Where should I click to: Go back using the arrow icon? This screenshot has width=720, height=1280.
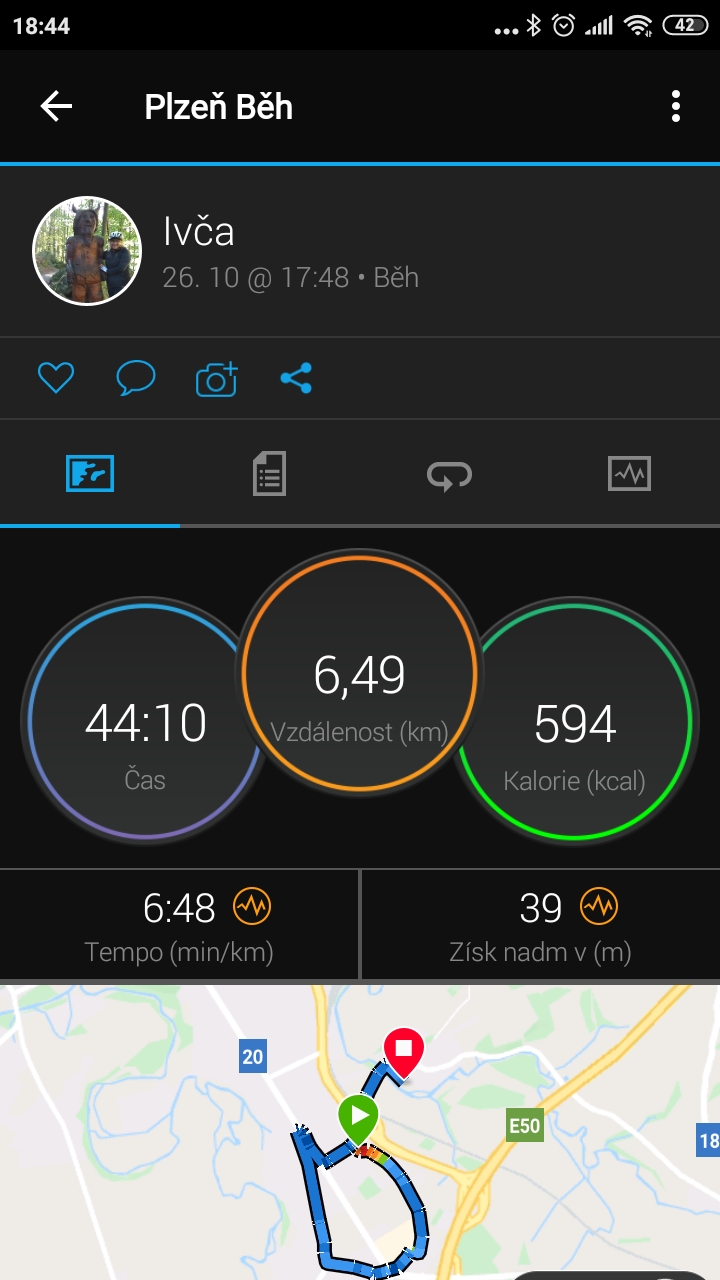(56, 106)
